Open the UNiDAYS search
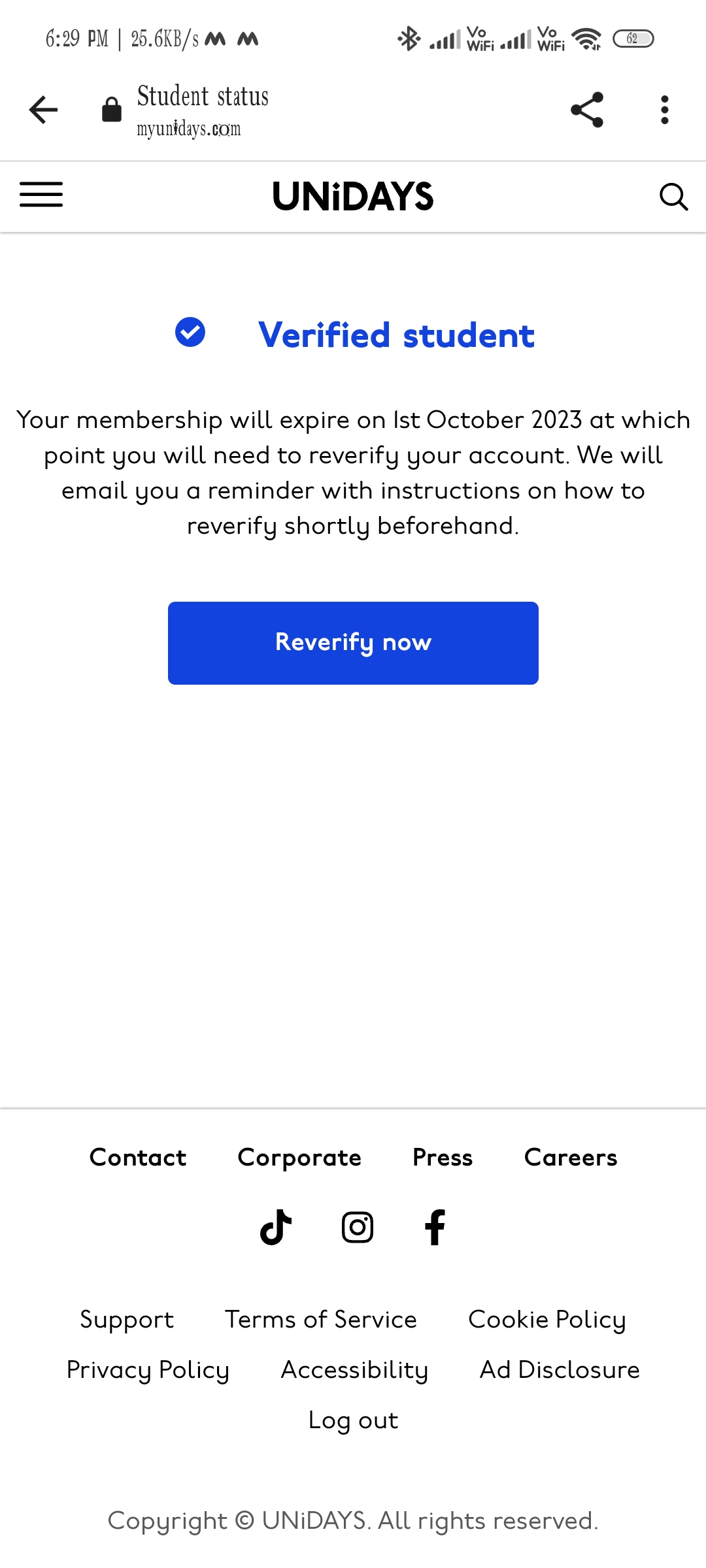 673,196
